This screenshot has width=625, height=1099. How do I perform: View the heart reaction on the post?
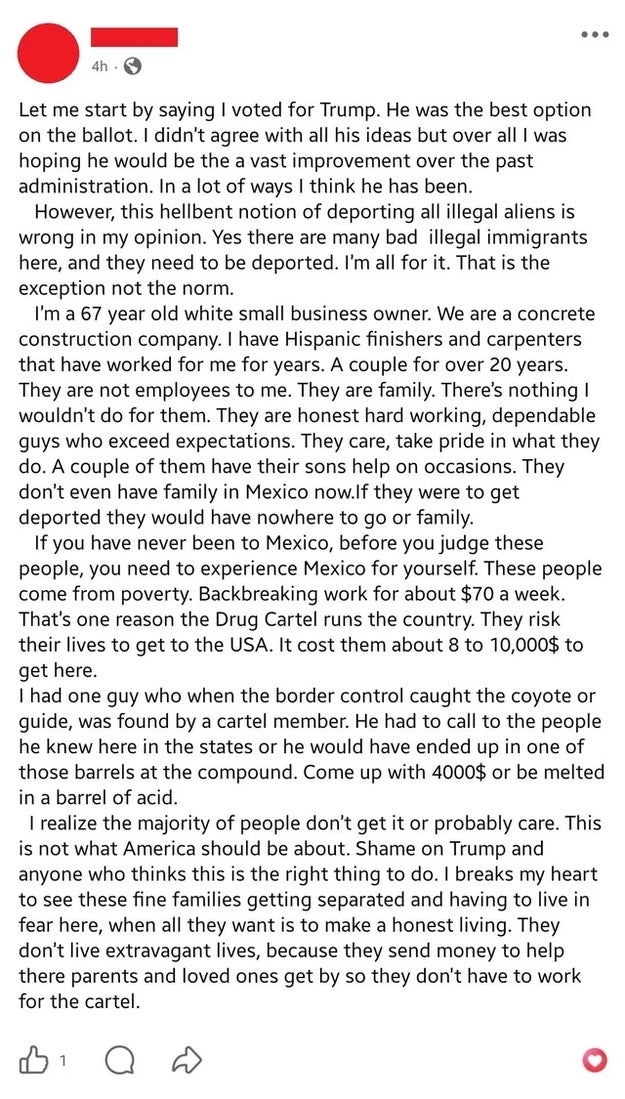(x=593, y=1061)
